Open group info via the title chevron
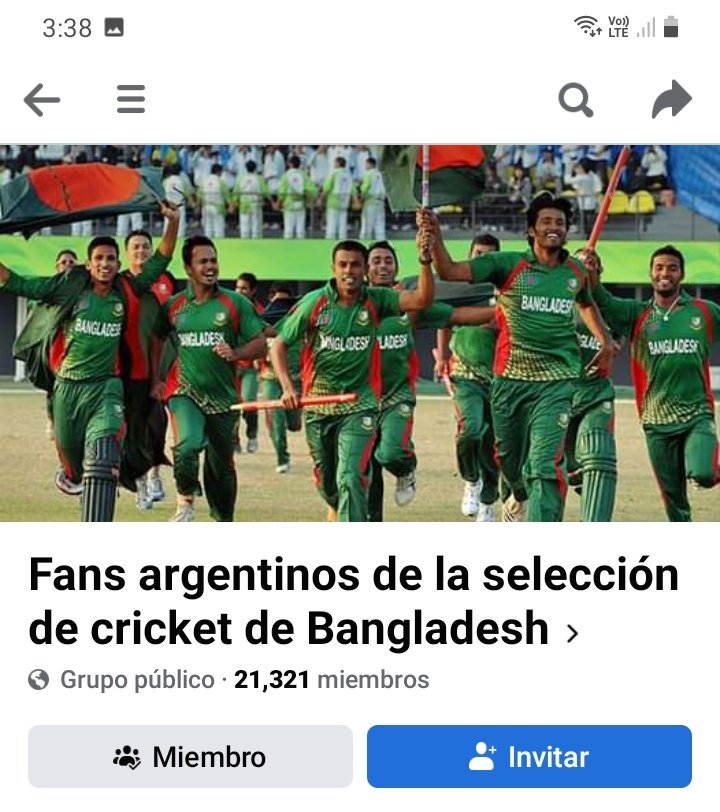The image size is (720, 812). tap(572, 632)
